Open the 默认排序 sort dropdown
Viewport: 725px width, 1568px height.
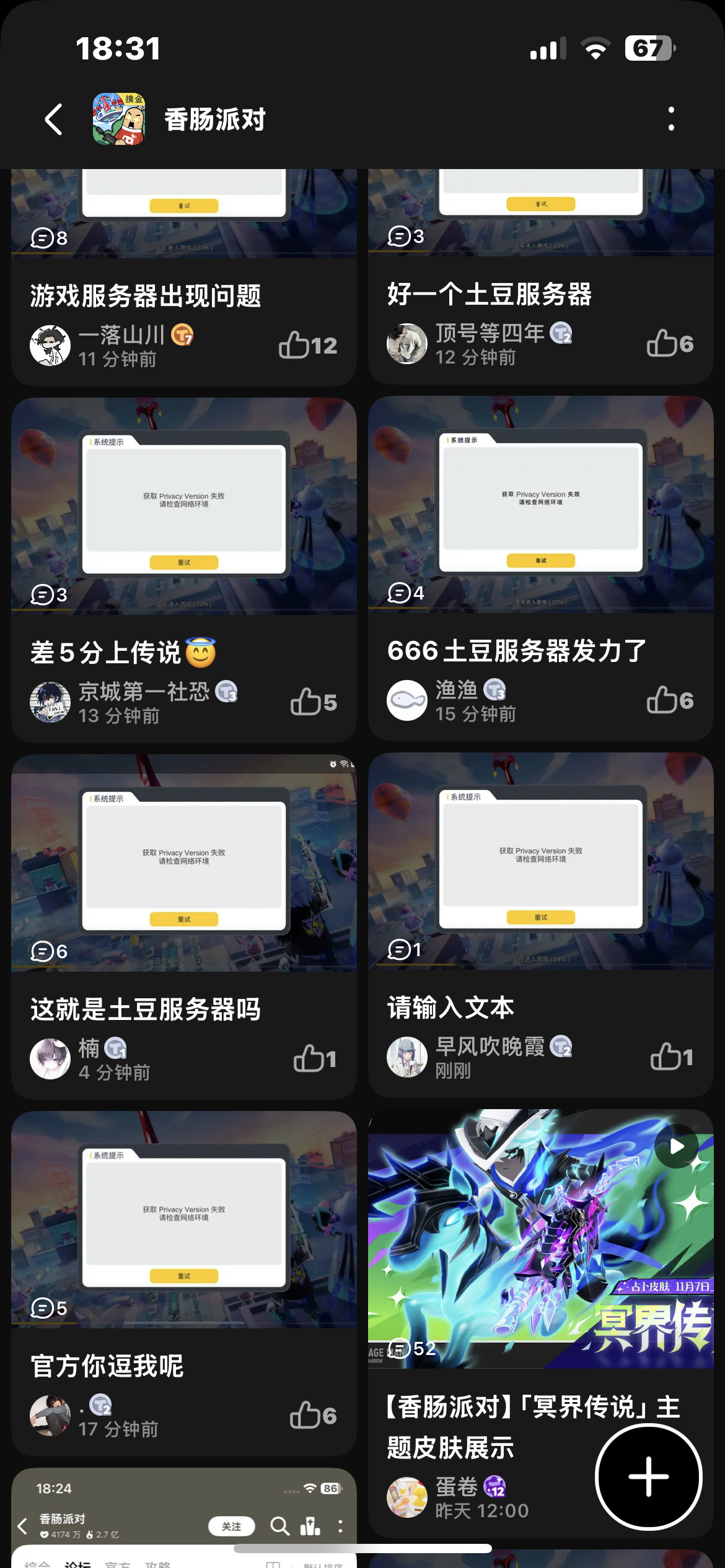(322, 1563)
